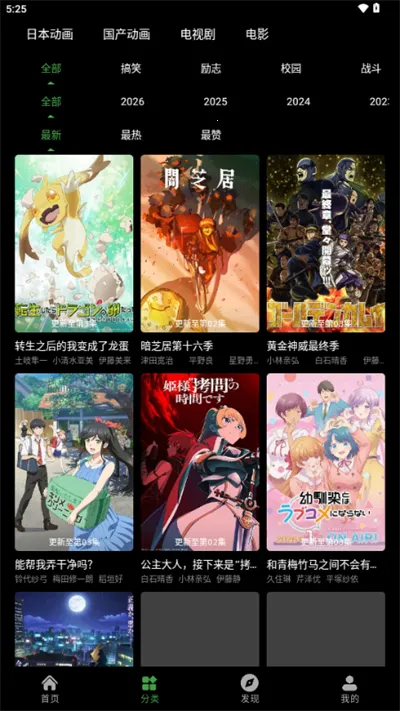Open 暗芝居第十六季 card

click(200, 243)
